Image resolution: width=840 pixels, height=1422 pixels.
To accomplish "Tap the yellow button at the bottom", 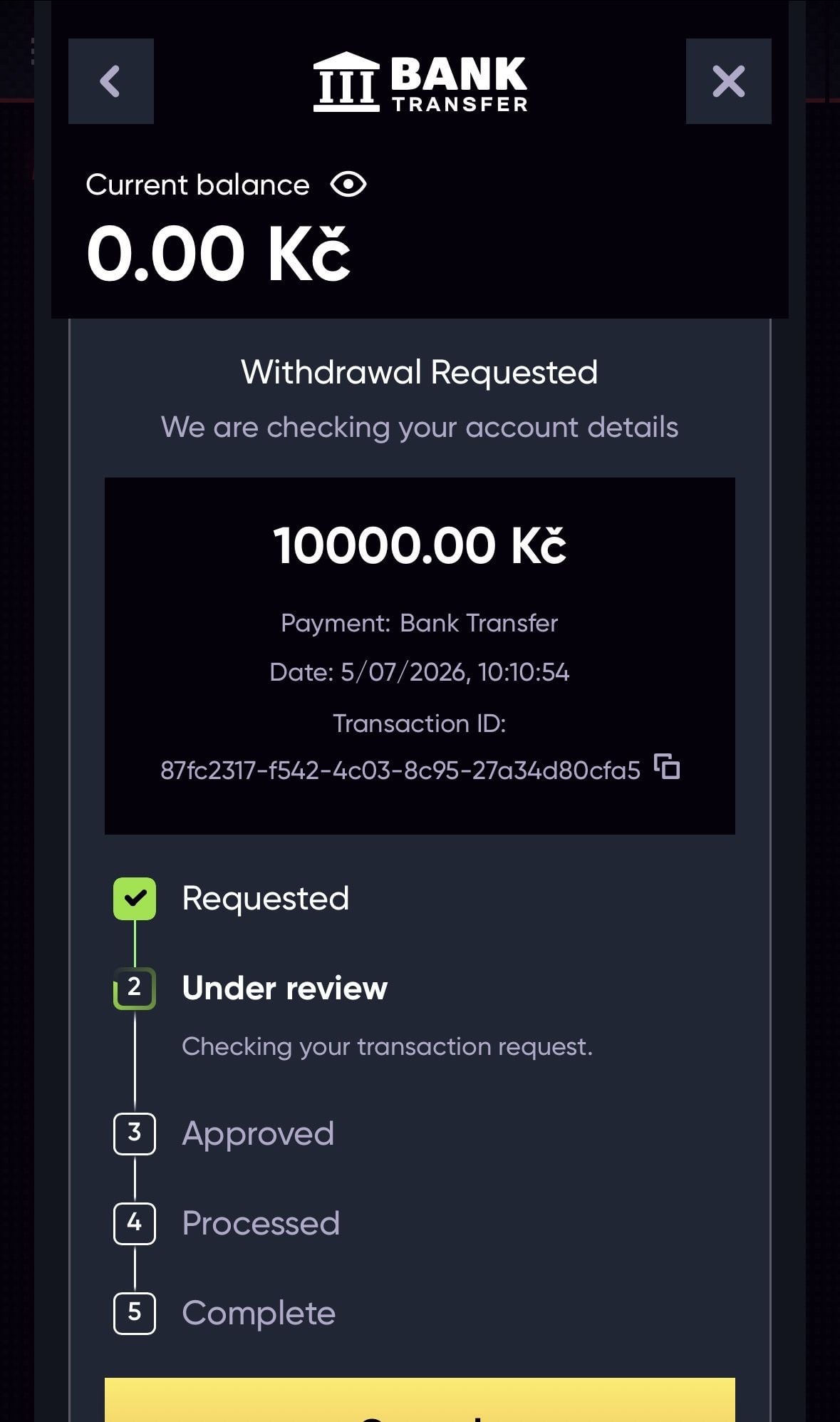I will [x=420, y=1399].
